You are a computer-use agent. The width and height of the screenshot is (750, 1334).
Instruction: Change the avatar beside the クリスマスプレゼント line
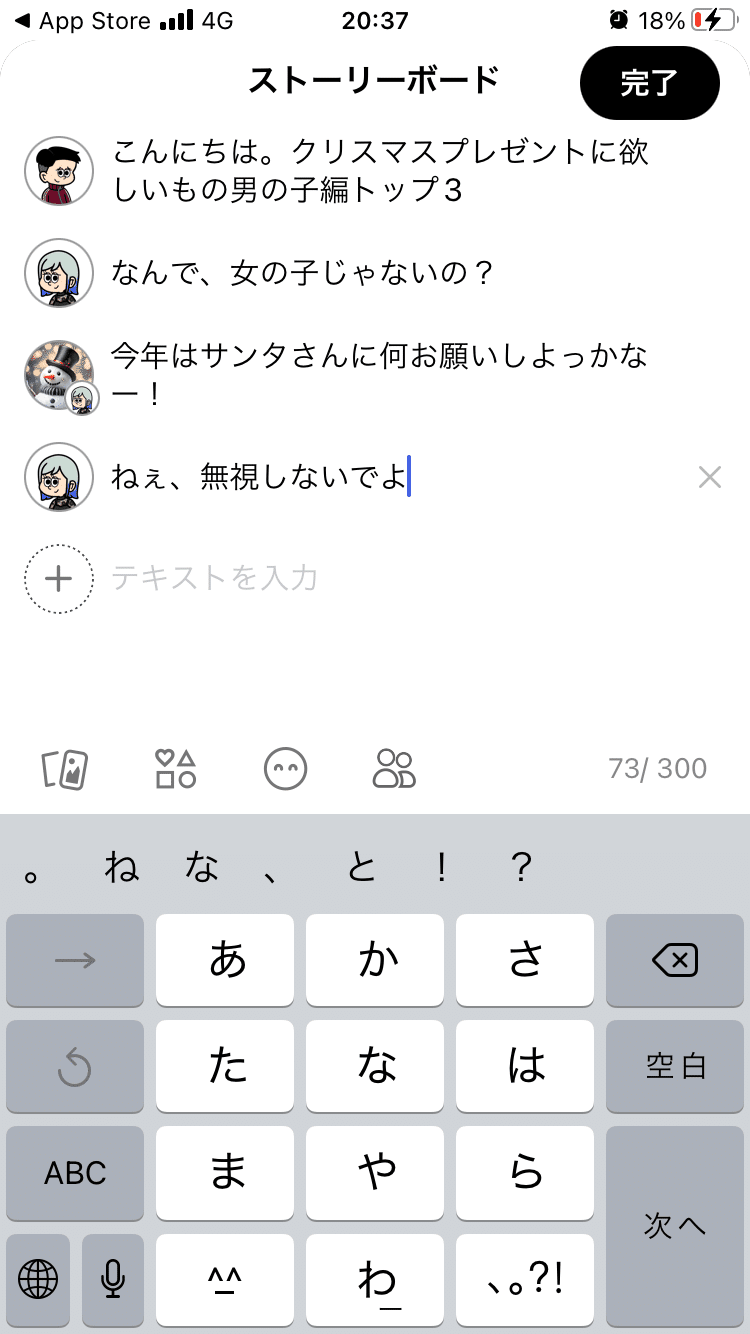pos(59,171)
